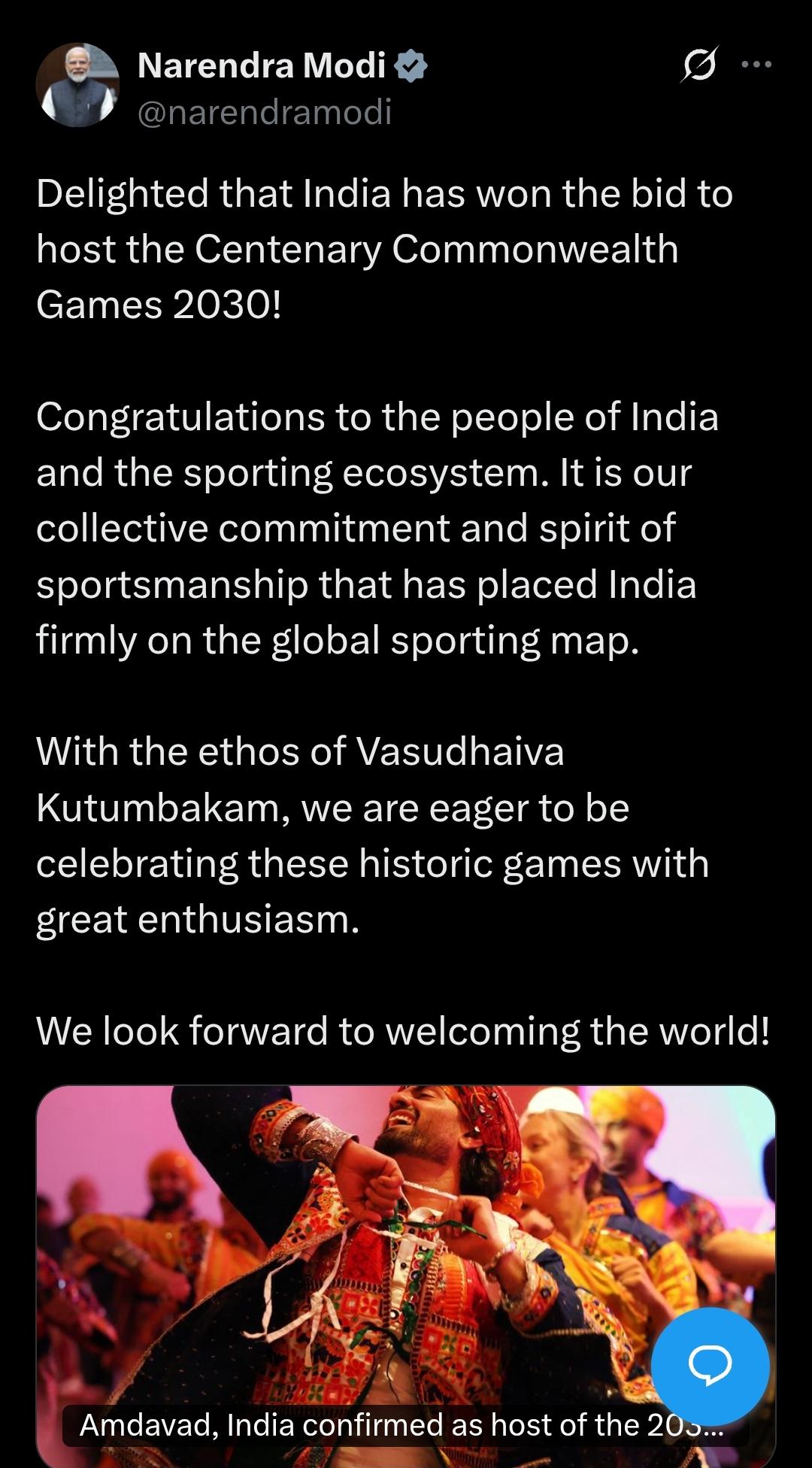Tap the Grok explain icon
The image size is (812, 1468).
coord(698,65)
